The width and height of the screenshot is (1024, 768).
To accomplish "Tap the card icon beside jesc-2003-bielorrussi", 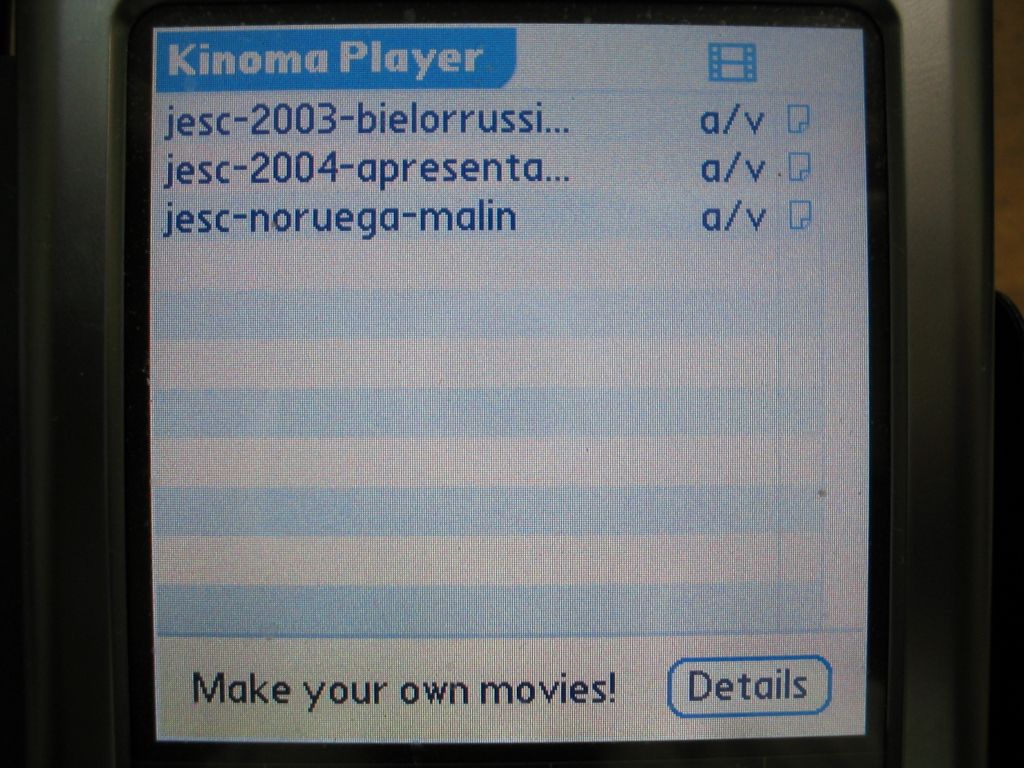I will click(798, 120).
